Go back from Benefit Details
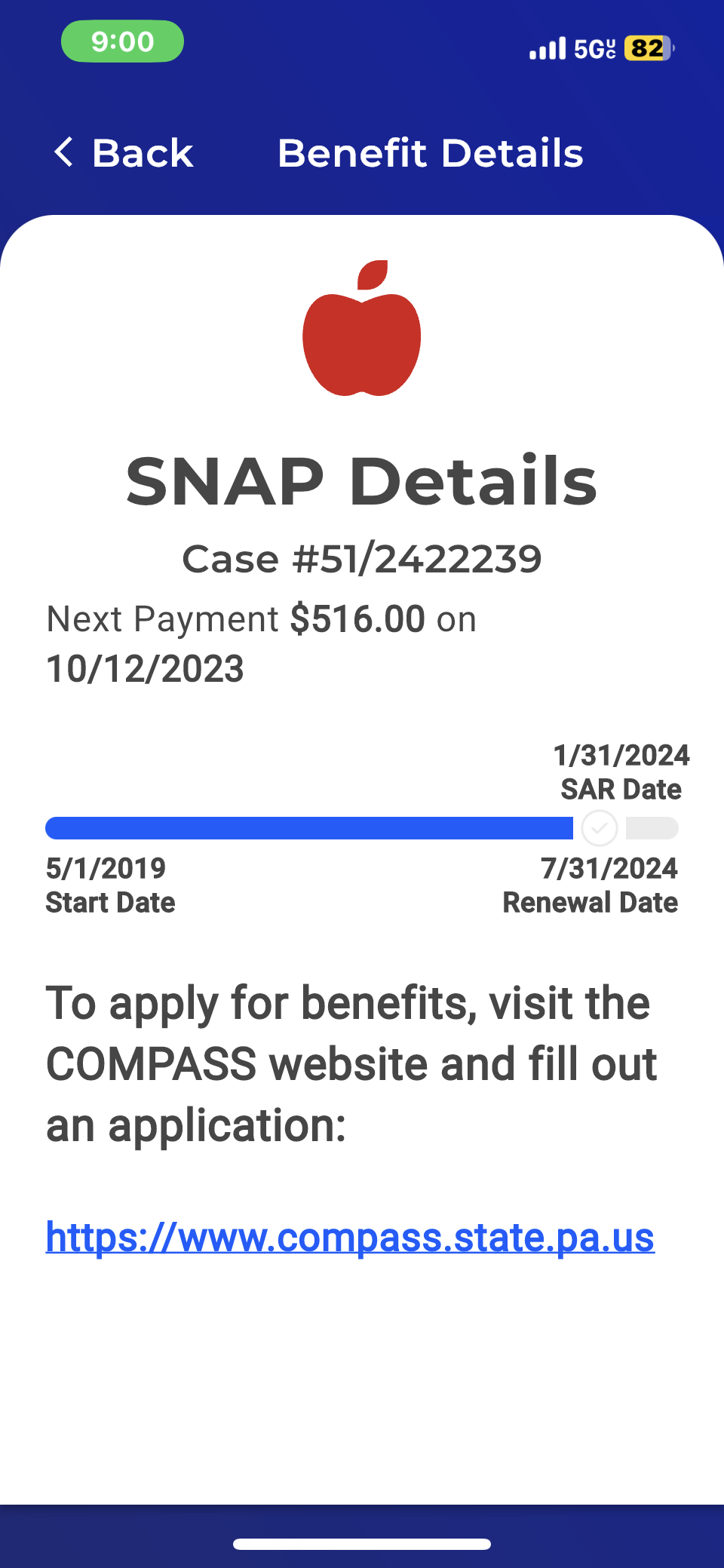 coord(124,153)
